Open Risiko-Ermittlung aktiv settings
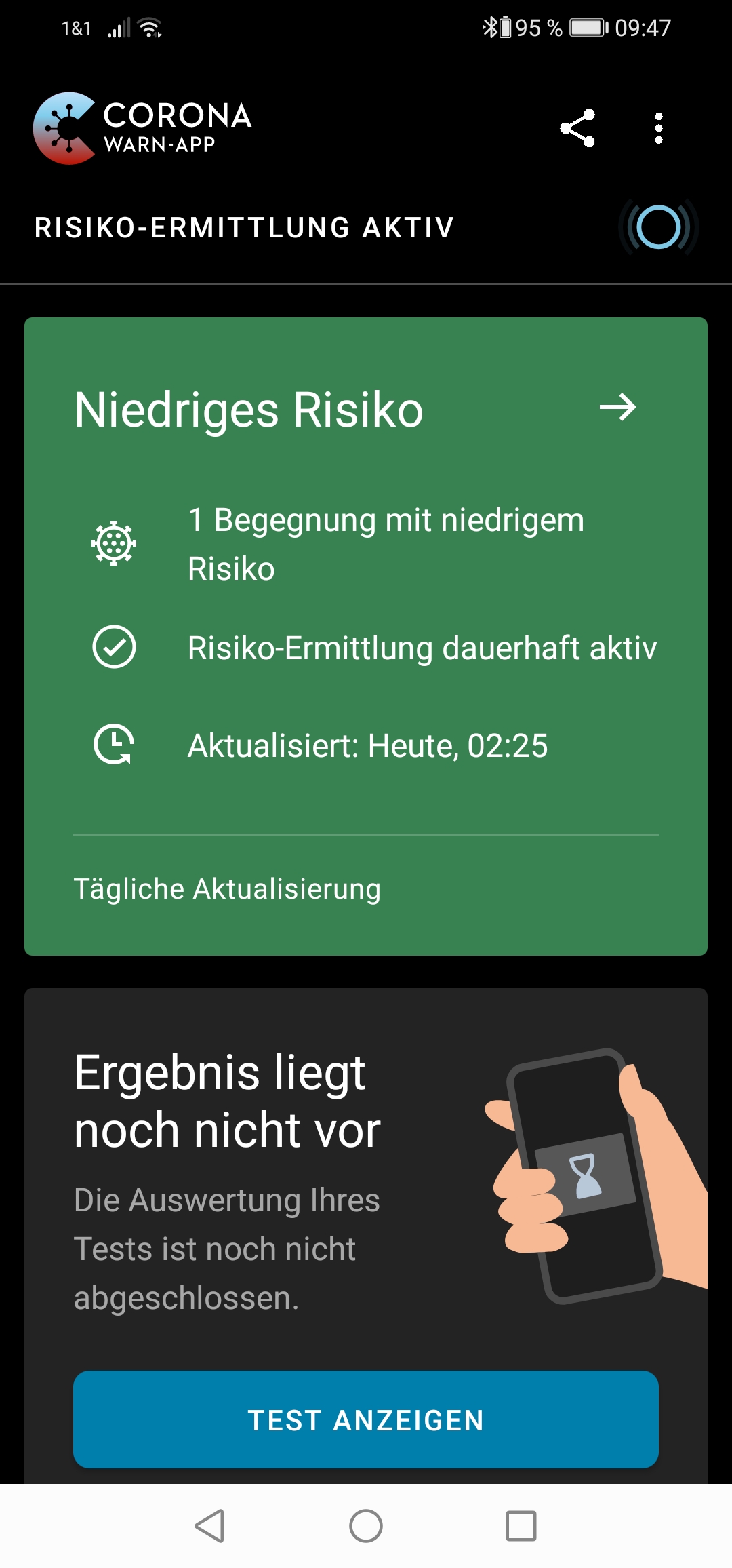The height and width of the screenshot is (1568, 732). point(366,228)
